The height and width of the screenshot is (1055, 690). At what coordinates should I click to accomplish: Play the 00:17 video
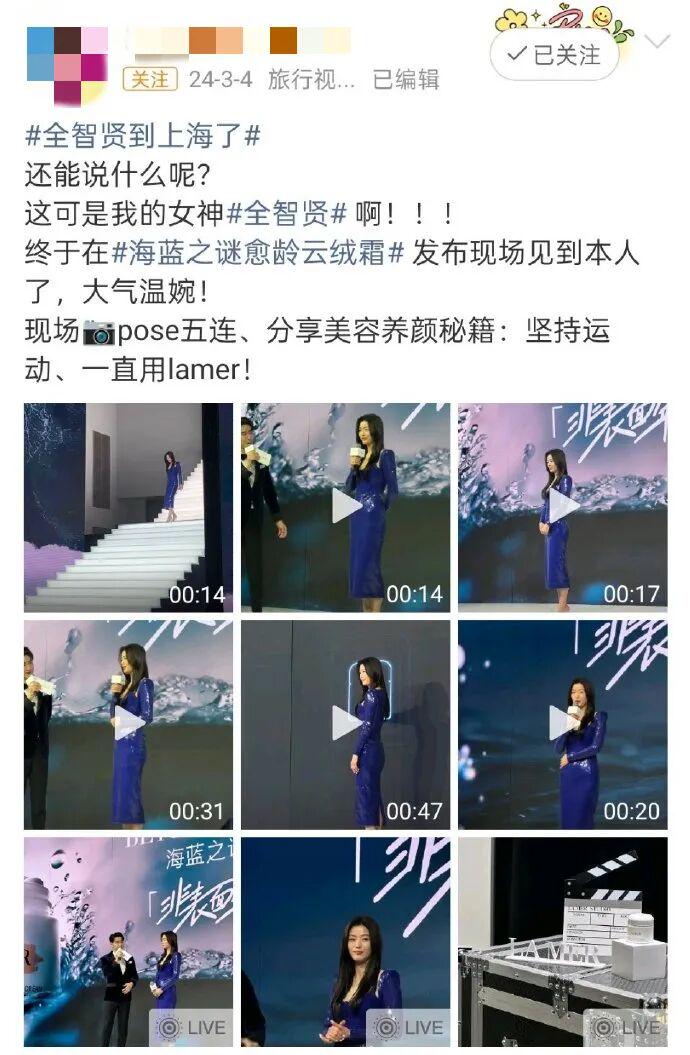563,507
